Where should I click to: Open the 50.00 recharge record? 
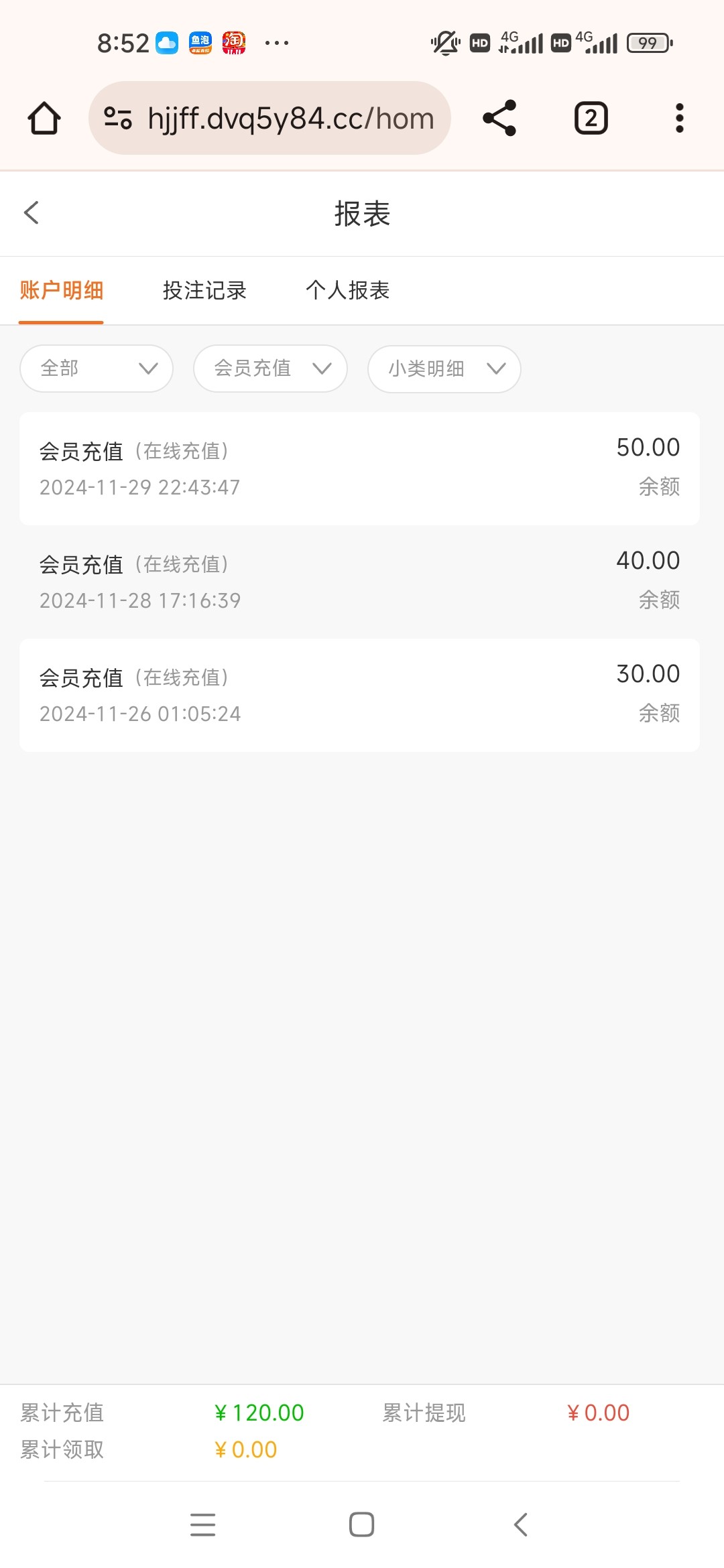[x=359, y=468]
